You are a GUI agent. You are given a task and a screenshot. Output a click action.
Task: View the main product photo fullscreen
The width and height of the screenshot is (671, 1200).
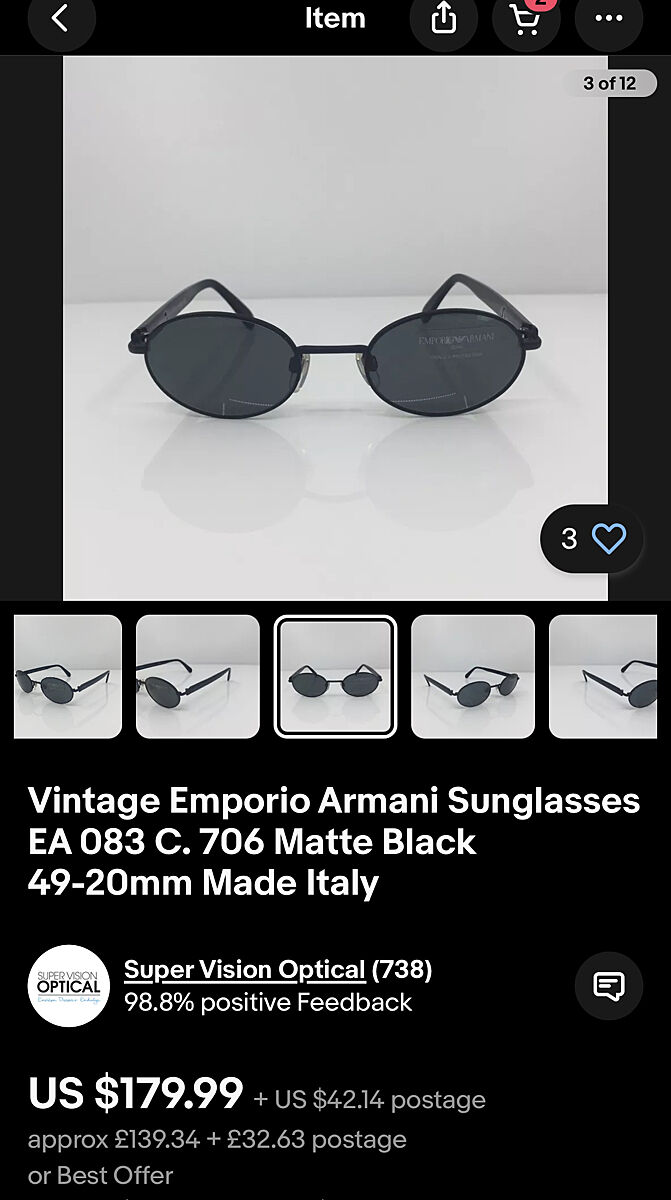[335, 328]
